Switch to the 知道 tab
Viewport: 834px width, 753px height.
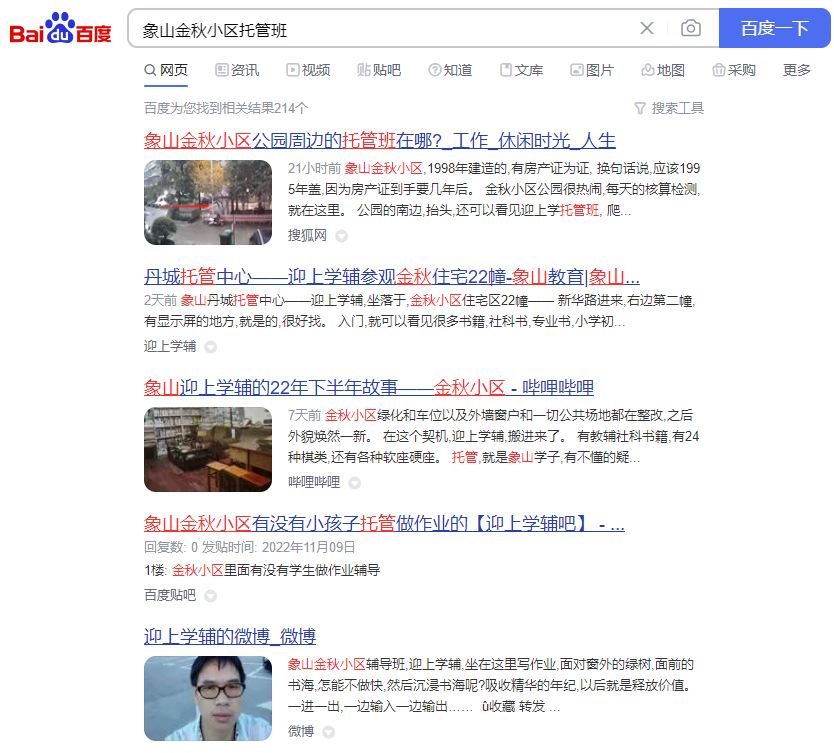pos(450,70)
